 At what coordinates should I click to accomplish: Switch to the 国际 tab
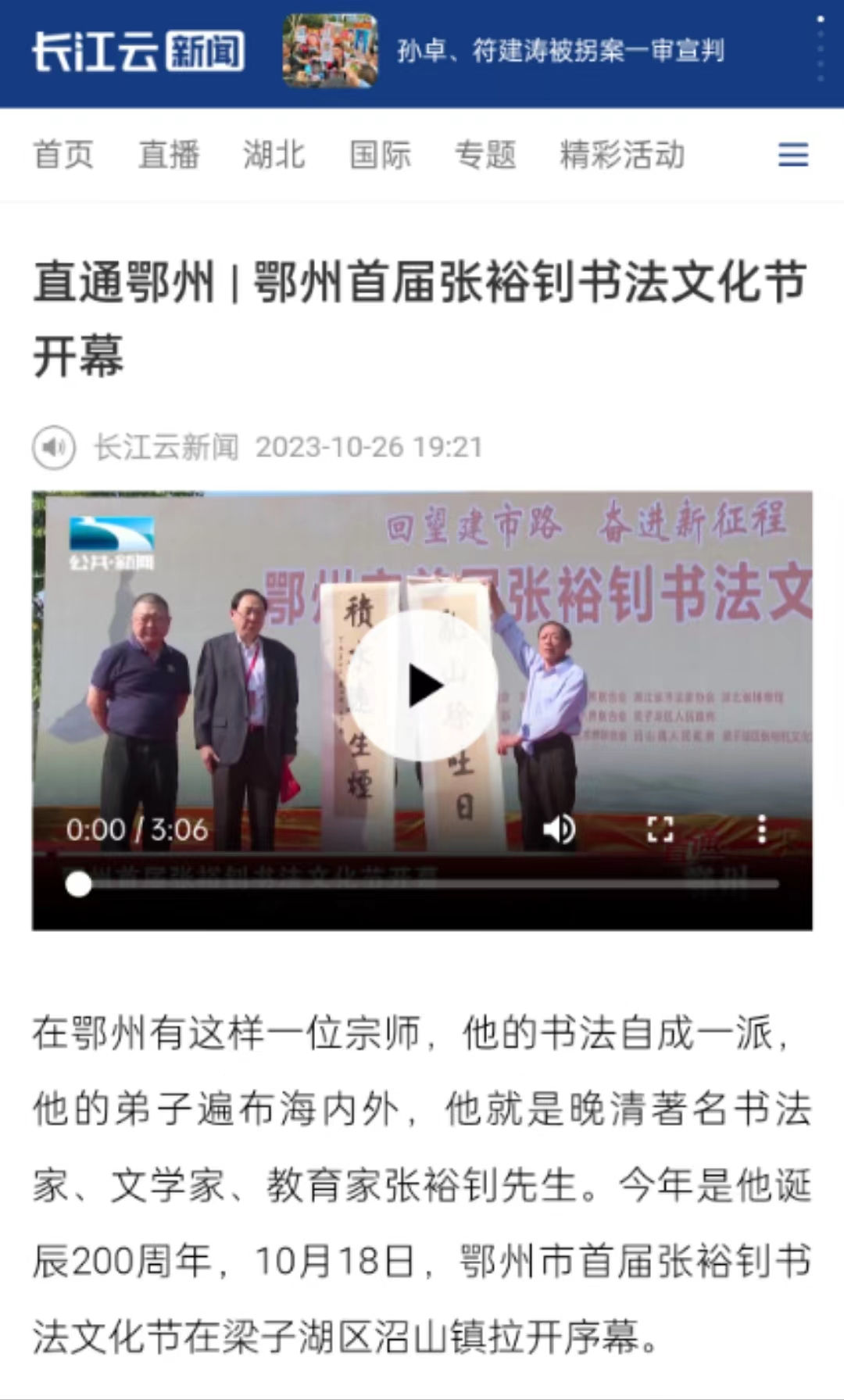[380, 154]
